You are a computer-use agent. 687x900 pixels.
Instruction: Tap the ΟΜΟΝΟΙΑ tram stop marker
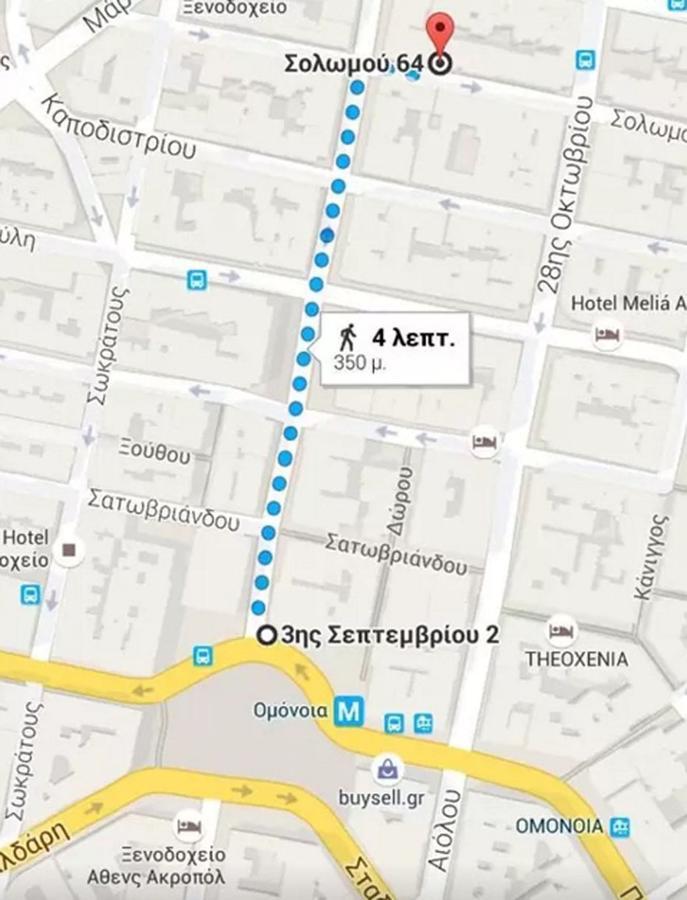(x=620, y=827)
